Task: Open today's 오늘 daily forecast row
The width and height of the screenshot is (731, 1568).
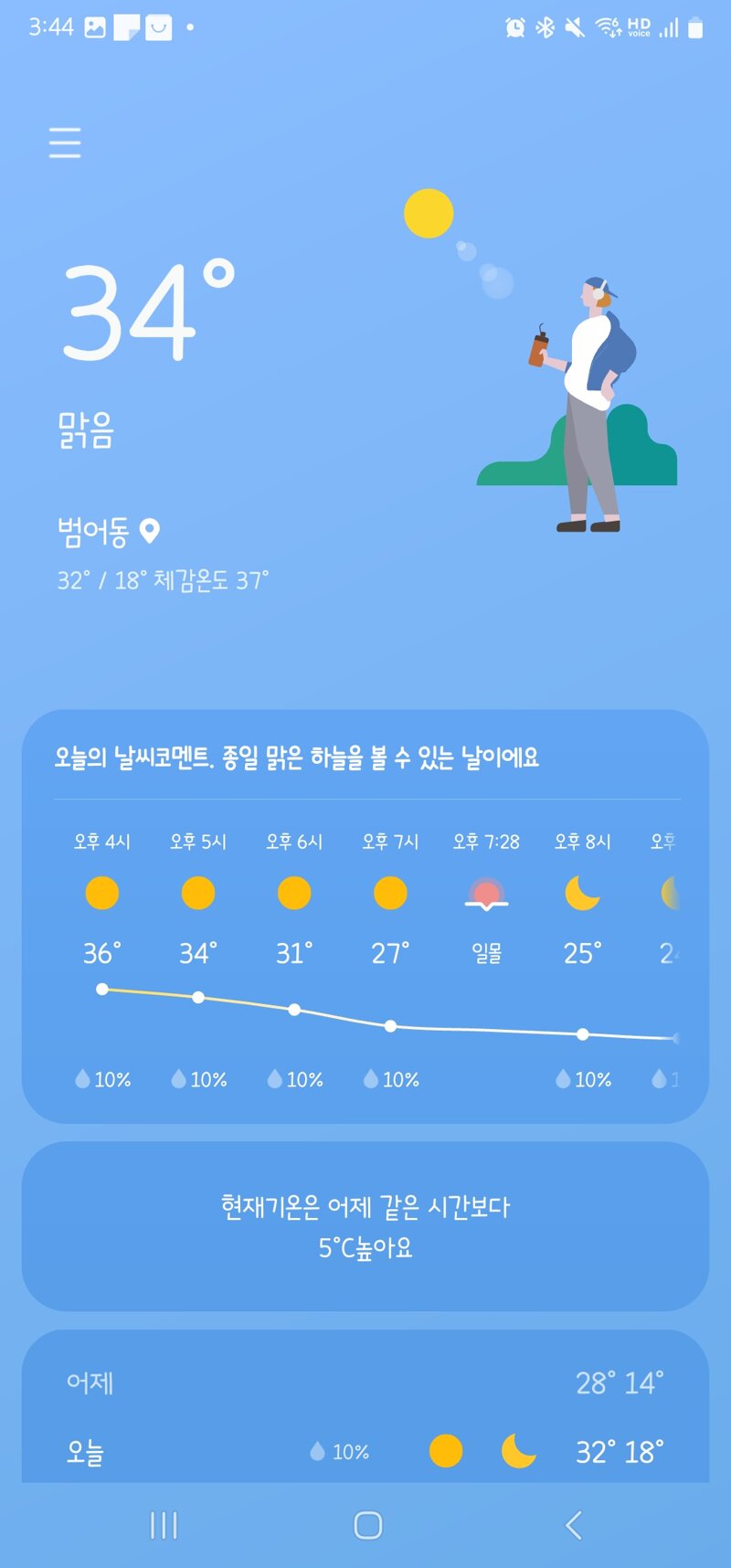Action: [x=365, y=1451]
